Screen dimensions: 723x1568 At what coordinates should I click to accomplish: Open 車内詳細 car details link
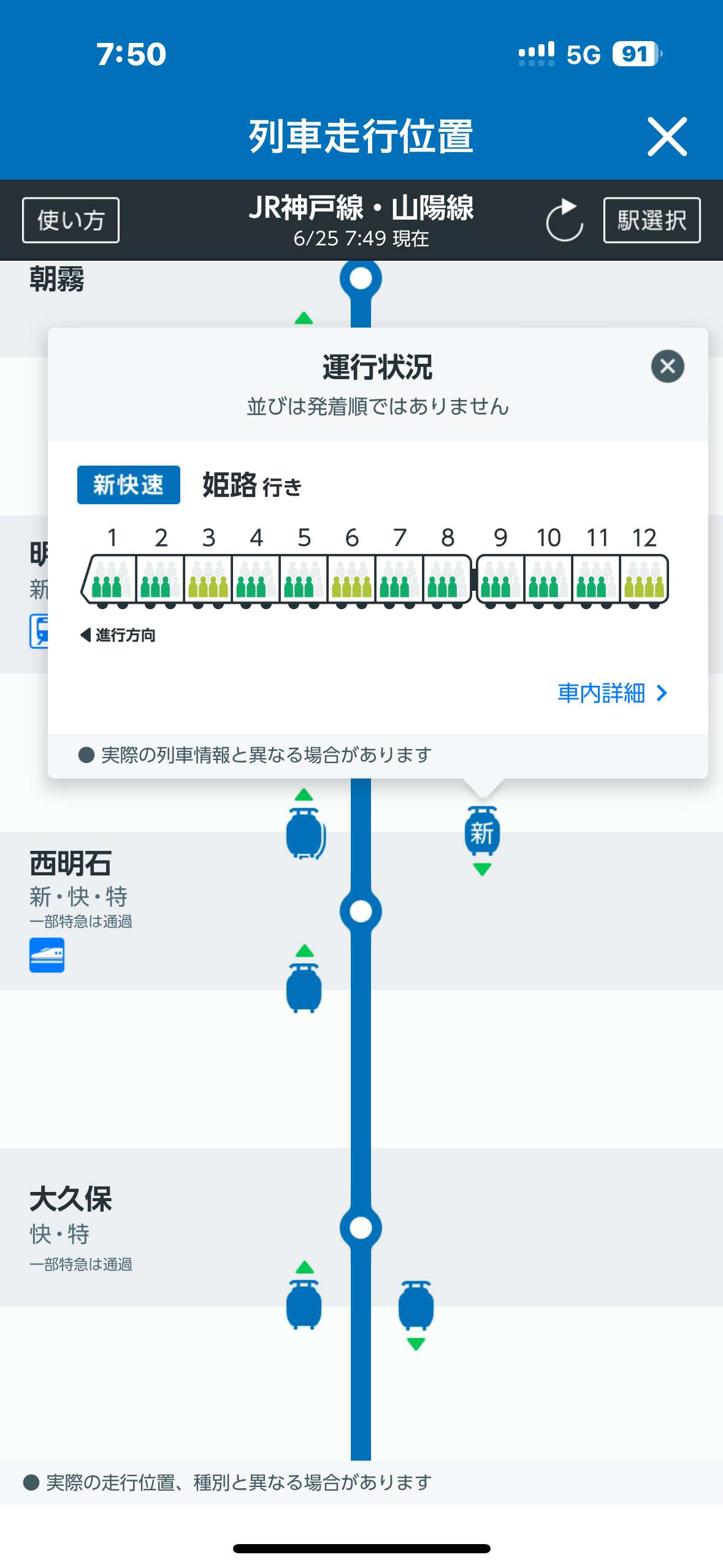tap(612, 693)
